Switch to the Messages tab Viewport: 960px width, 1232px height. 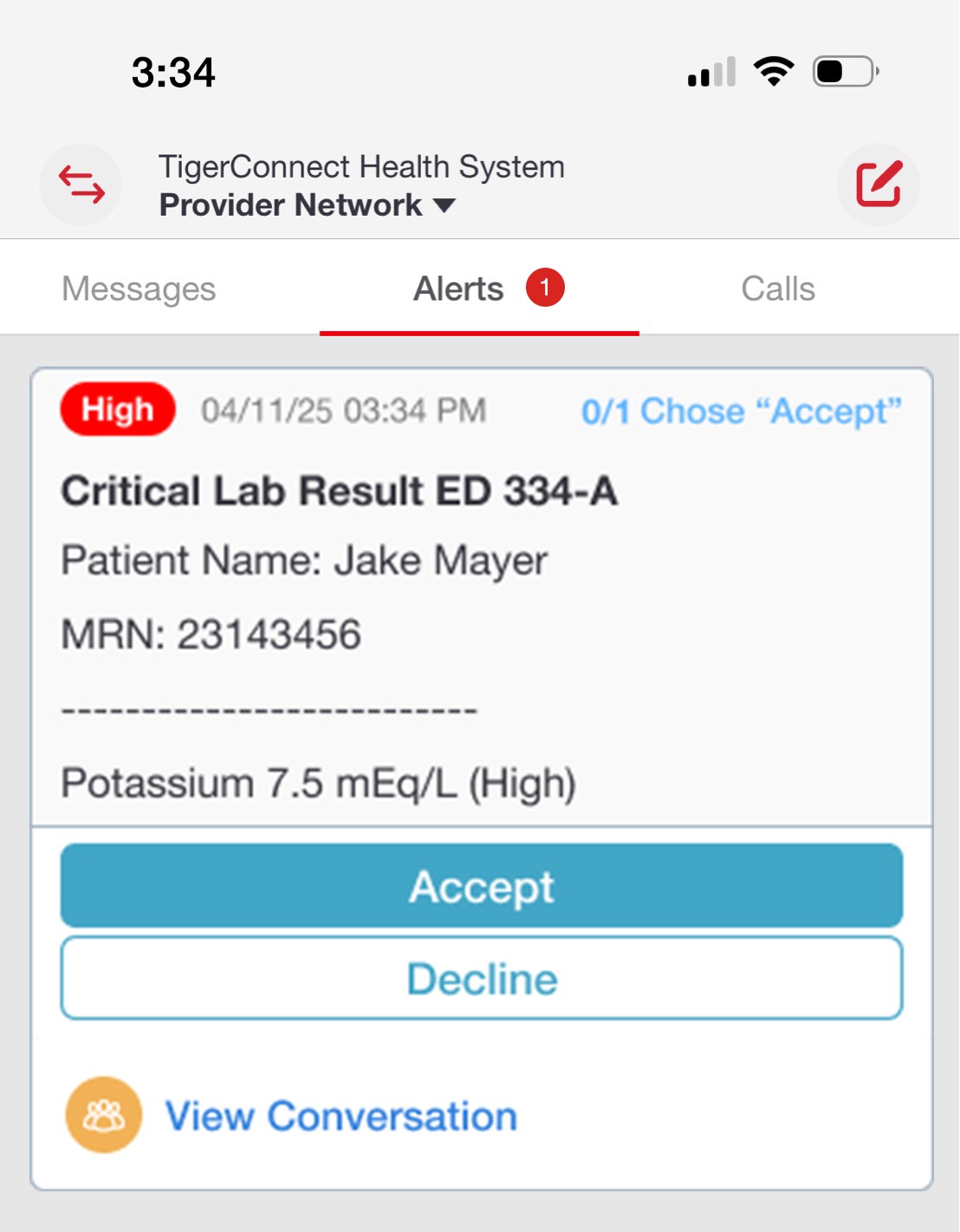139,289
